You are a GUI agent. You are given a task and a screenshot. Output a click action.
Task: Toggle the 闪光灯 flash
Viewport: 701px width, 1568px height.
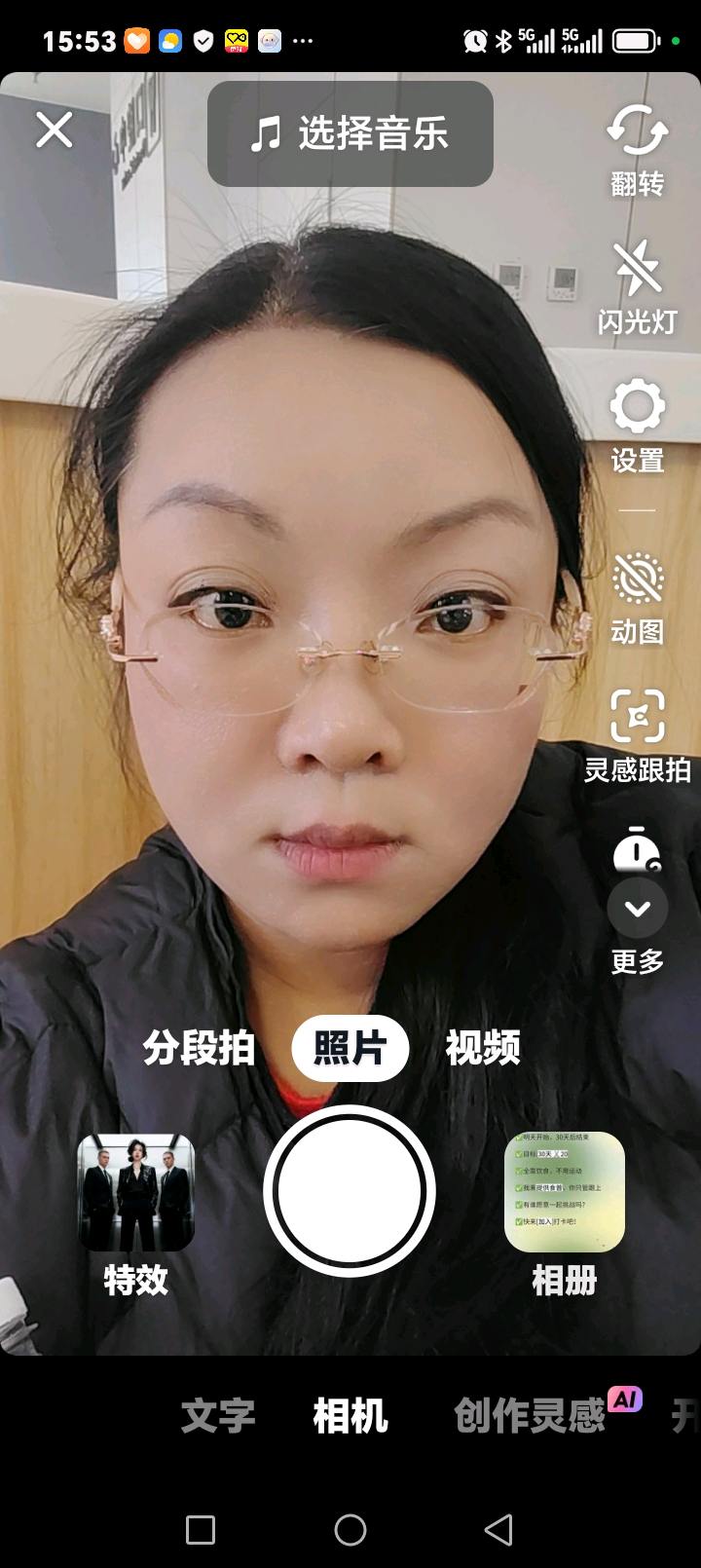(638, 285)
